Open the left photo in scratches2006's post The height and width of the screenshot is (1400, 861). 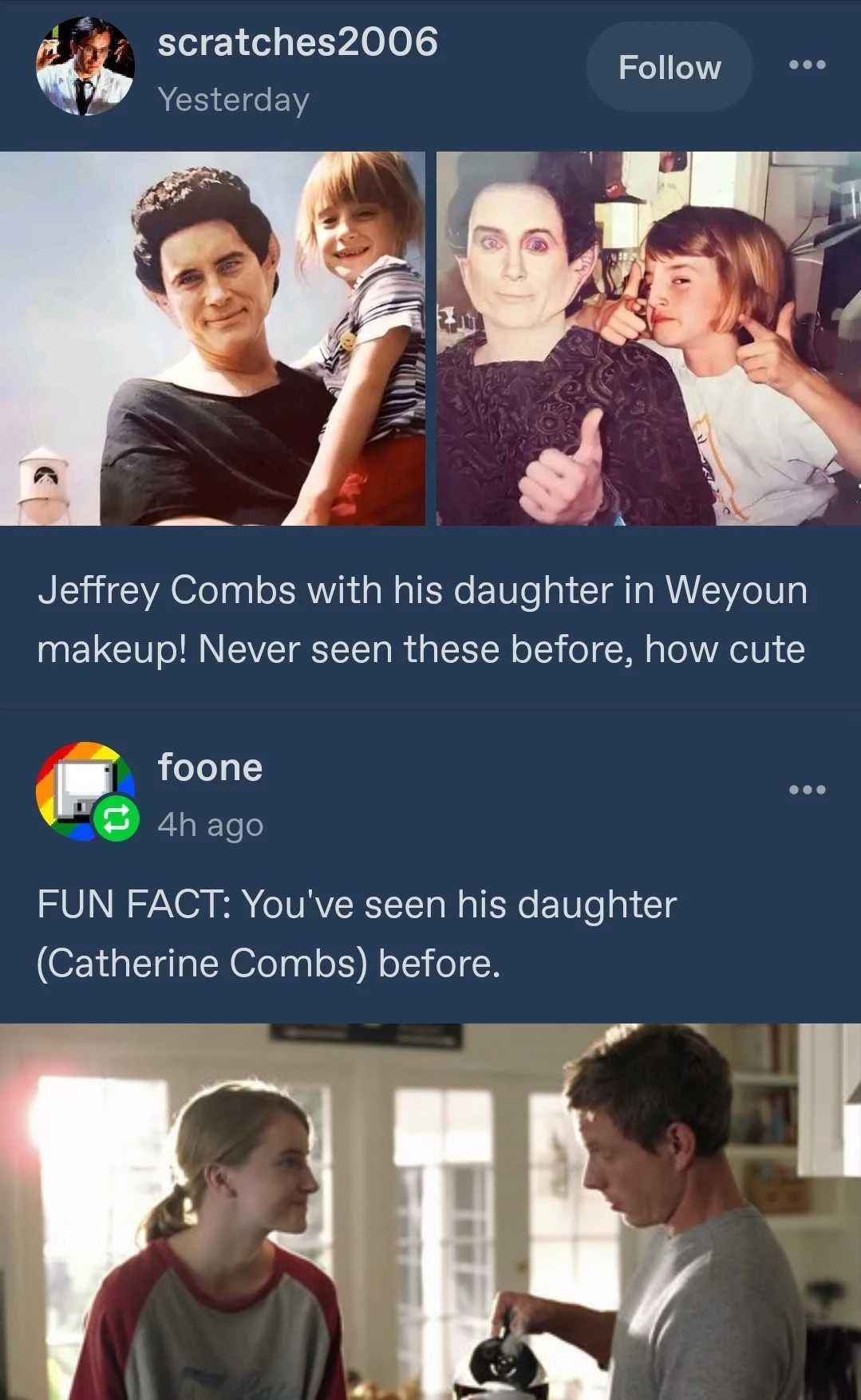(212, 338)
